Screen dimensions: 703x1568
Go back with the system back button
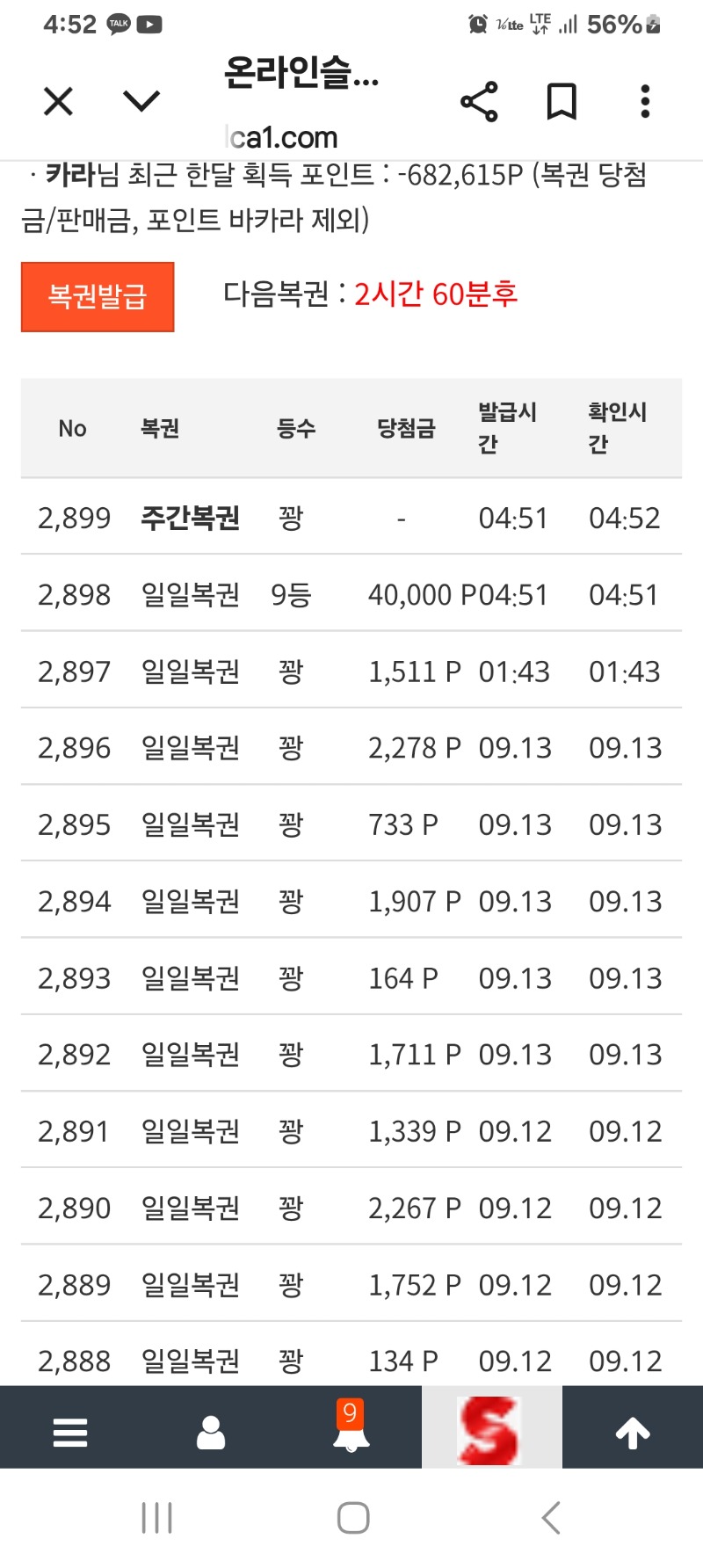pos(551,1518)
